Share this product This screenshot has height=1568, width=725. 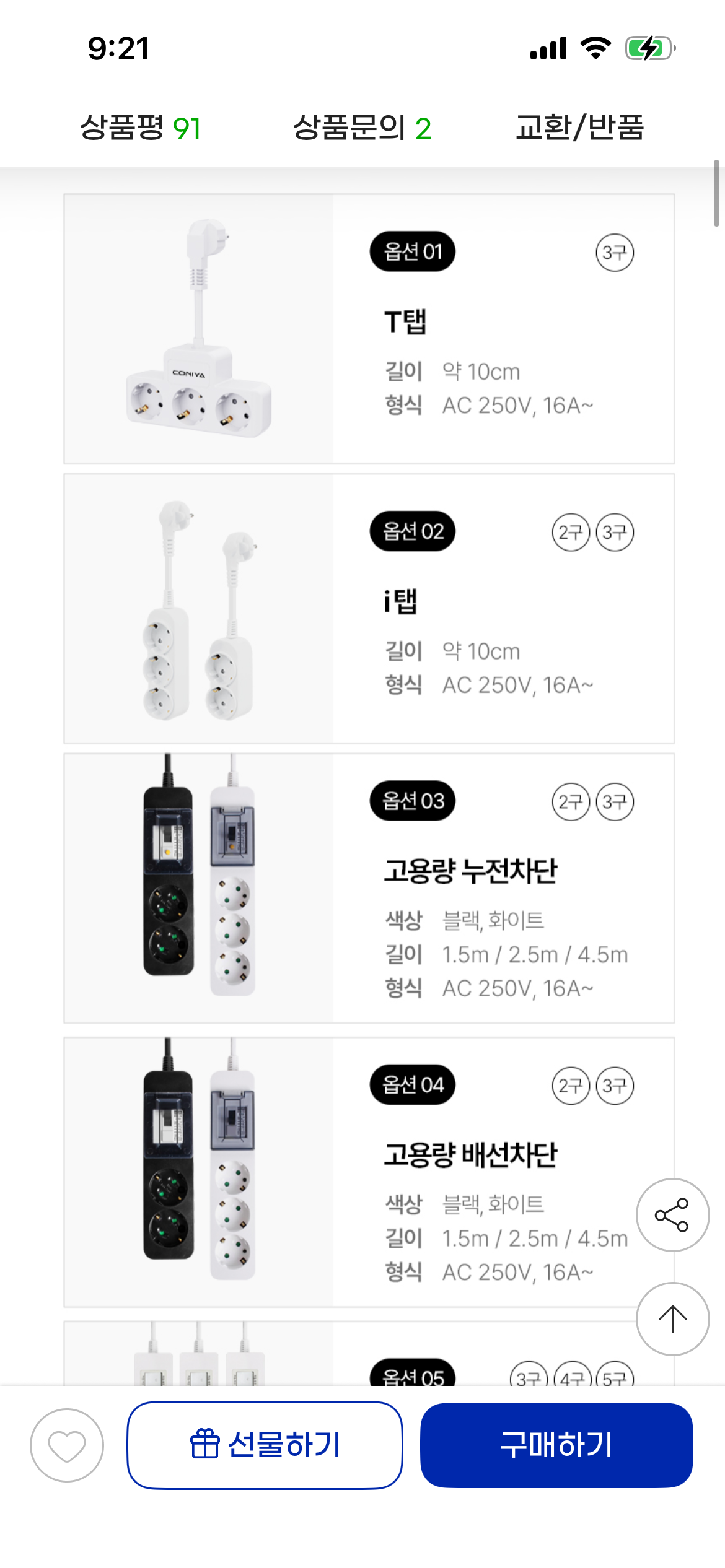coord(672,1215)
